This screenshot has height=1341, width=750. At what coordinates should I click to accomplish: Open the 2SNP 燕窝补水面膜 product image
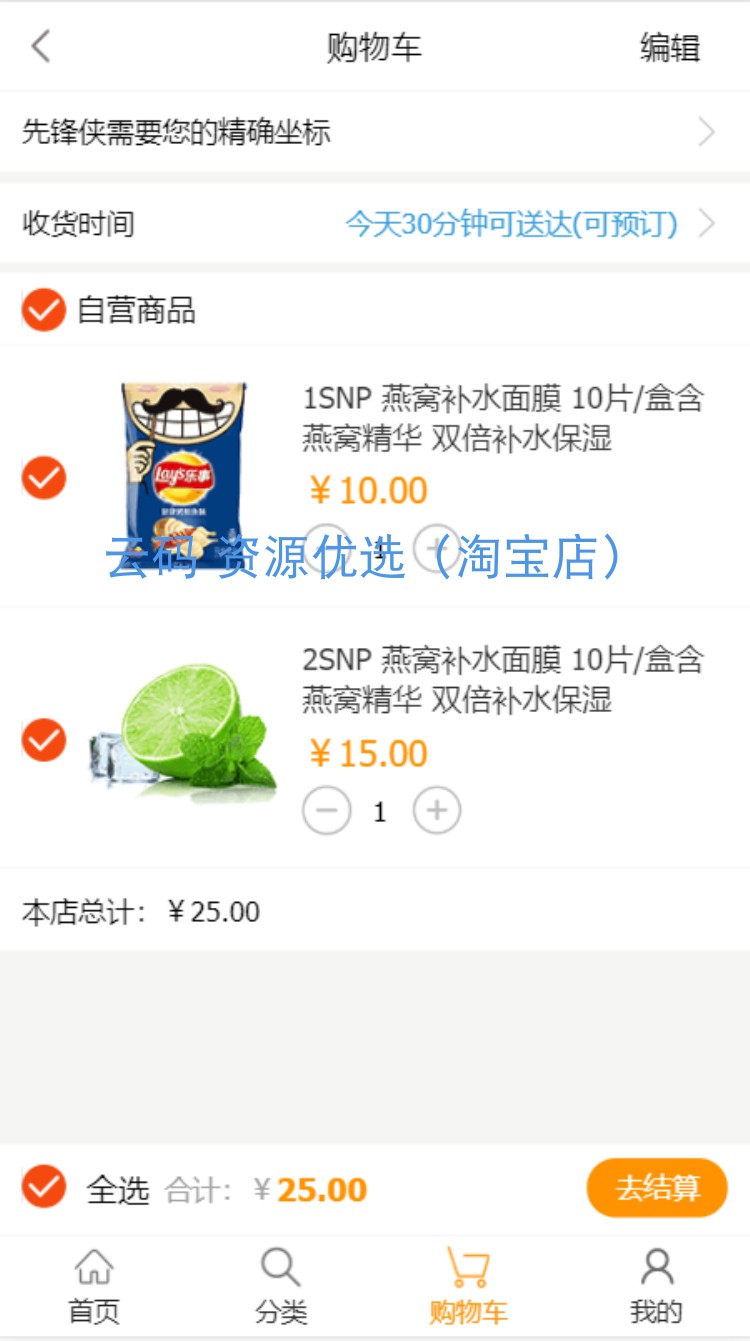tap(185, 733)
